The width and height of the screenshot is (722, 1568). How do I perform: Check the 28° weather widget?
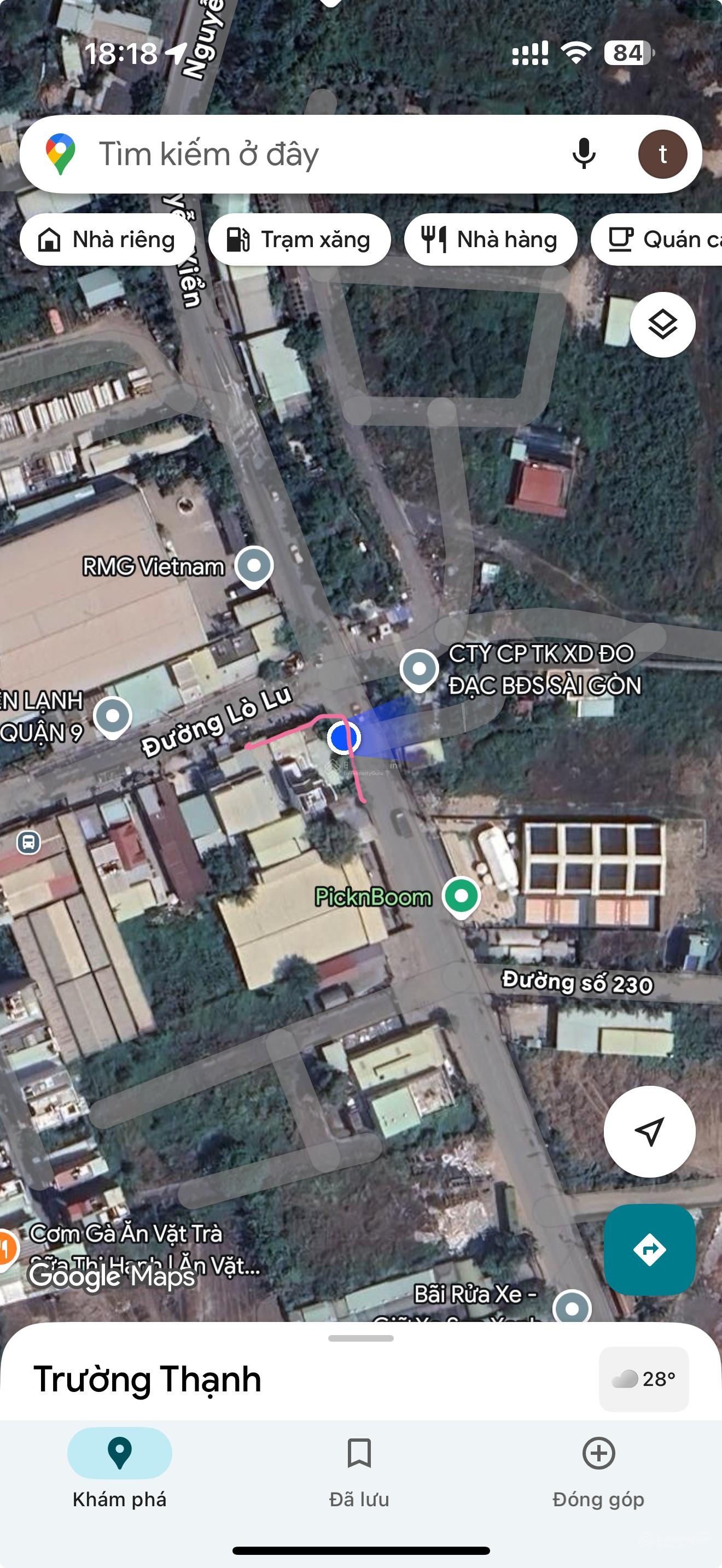pyautogui.click(x=643, y=1379)
